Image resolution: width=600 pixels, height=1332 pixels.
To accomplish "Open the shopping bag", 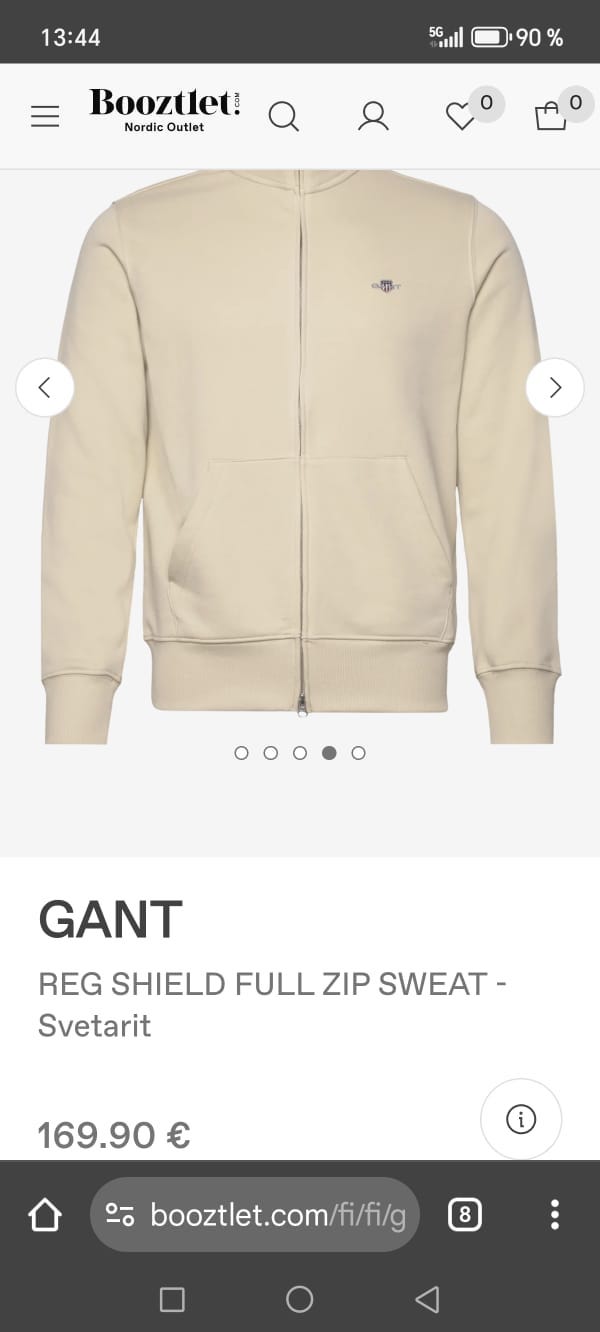I will [x=550, y=117].
